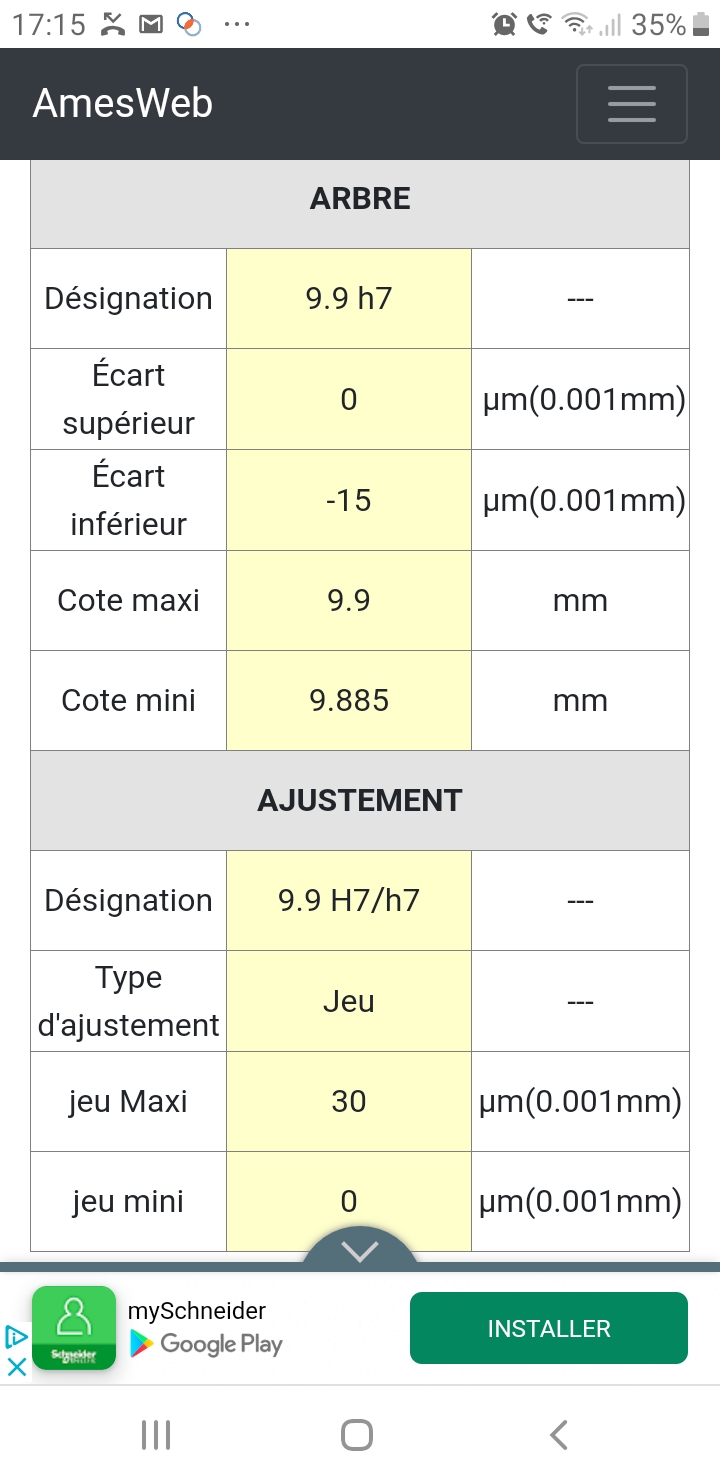
Task: Tap Installer for the mySchneider ad
Action: (549, 1328)
